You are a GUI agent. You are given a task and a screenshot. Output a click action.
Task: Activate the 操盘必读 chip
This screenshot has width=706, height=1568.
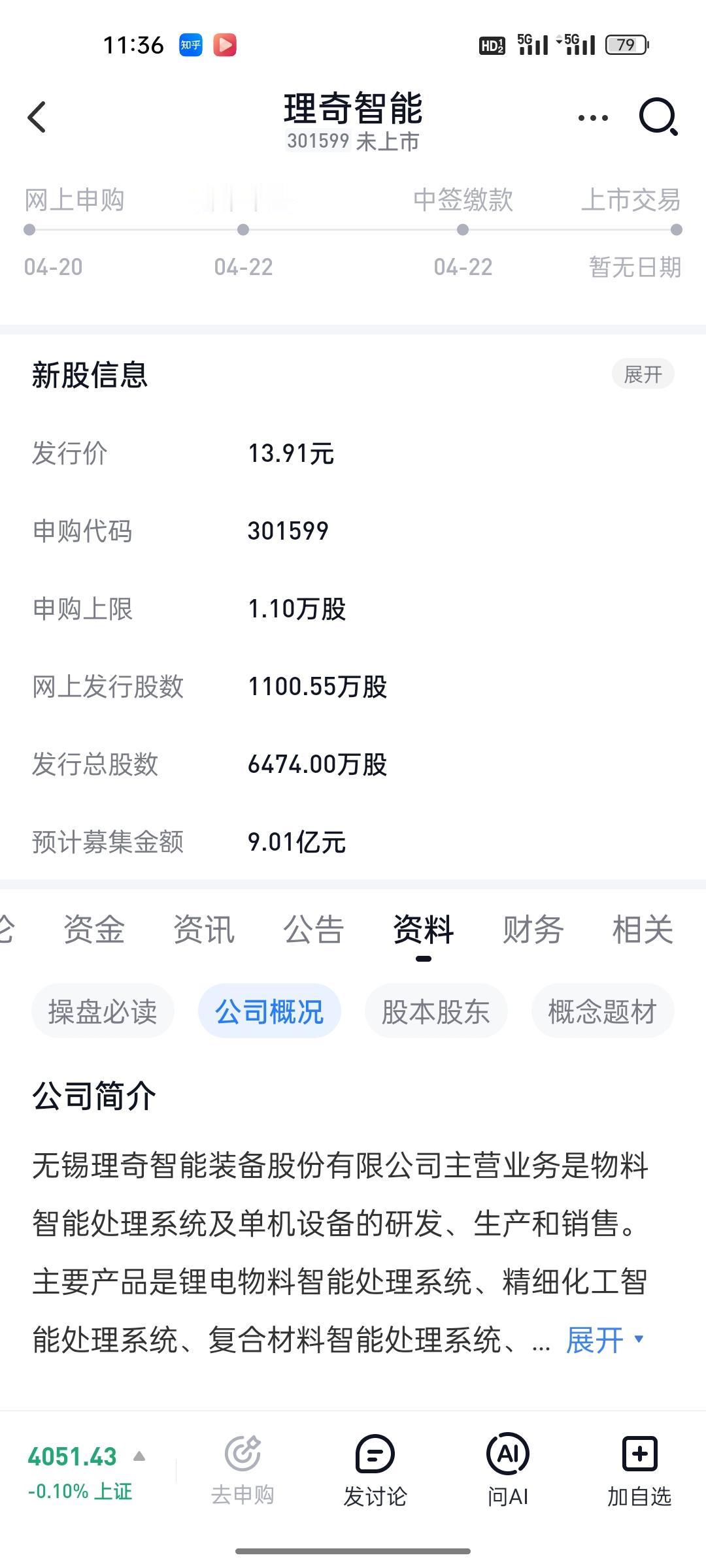point(103,1010)
